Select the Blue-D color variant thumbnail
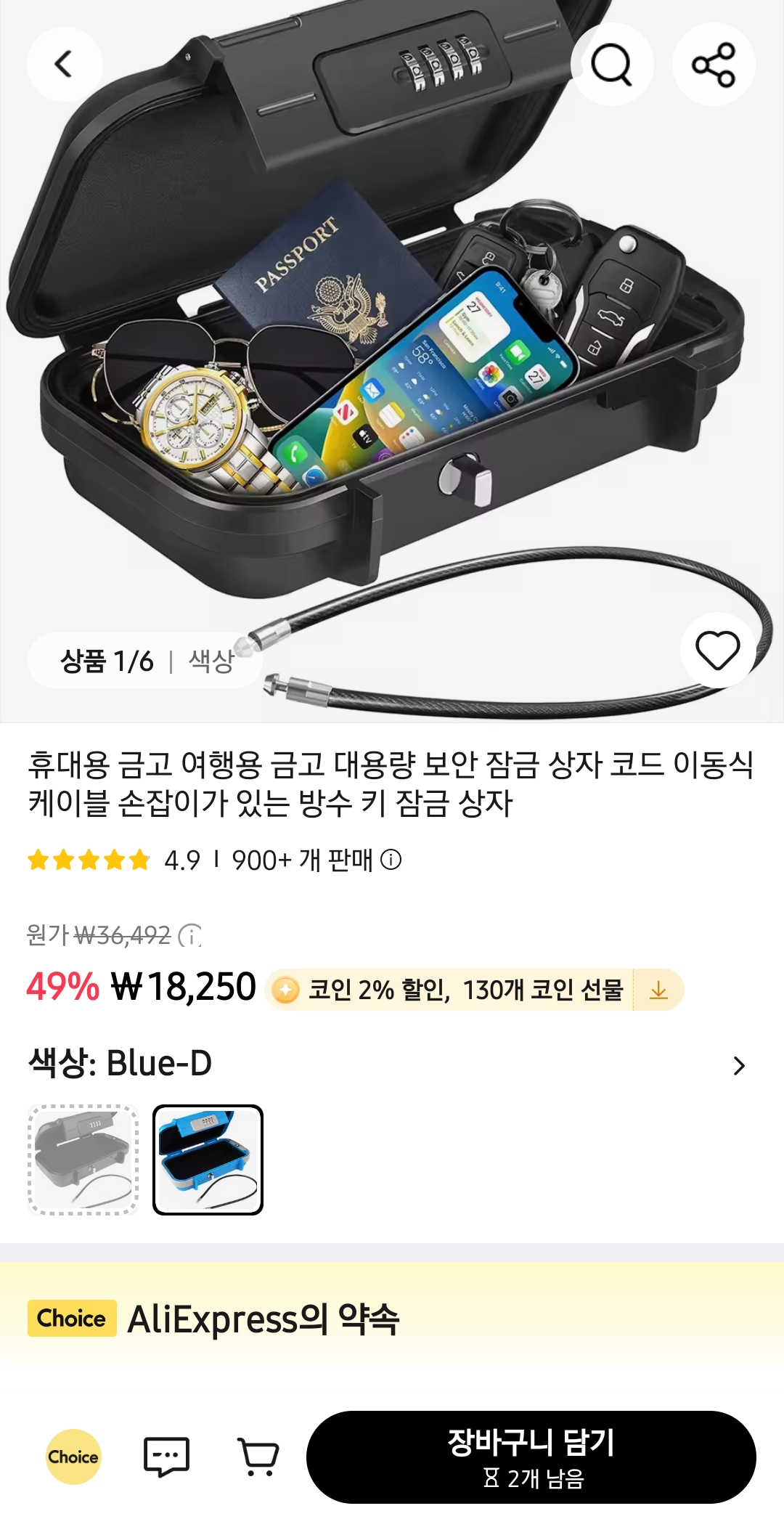 pos(208,1160)
